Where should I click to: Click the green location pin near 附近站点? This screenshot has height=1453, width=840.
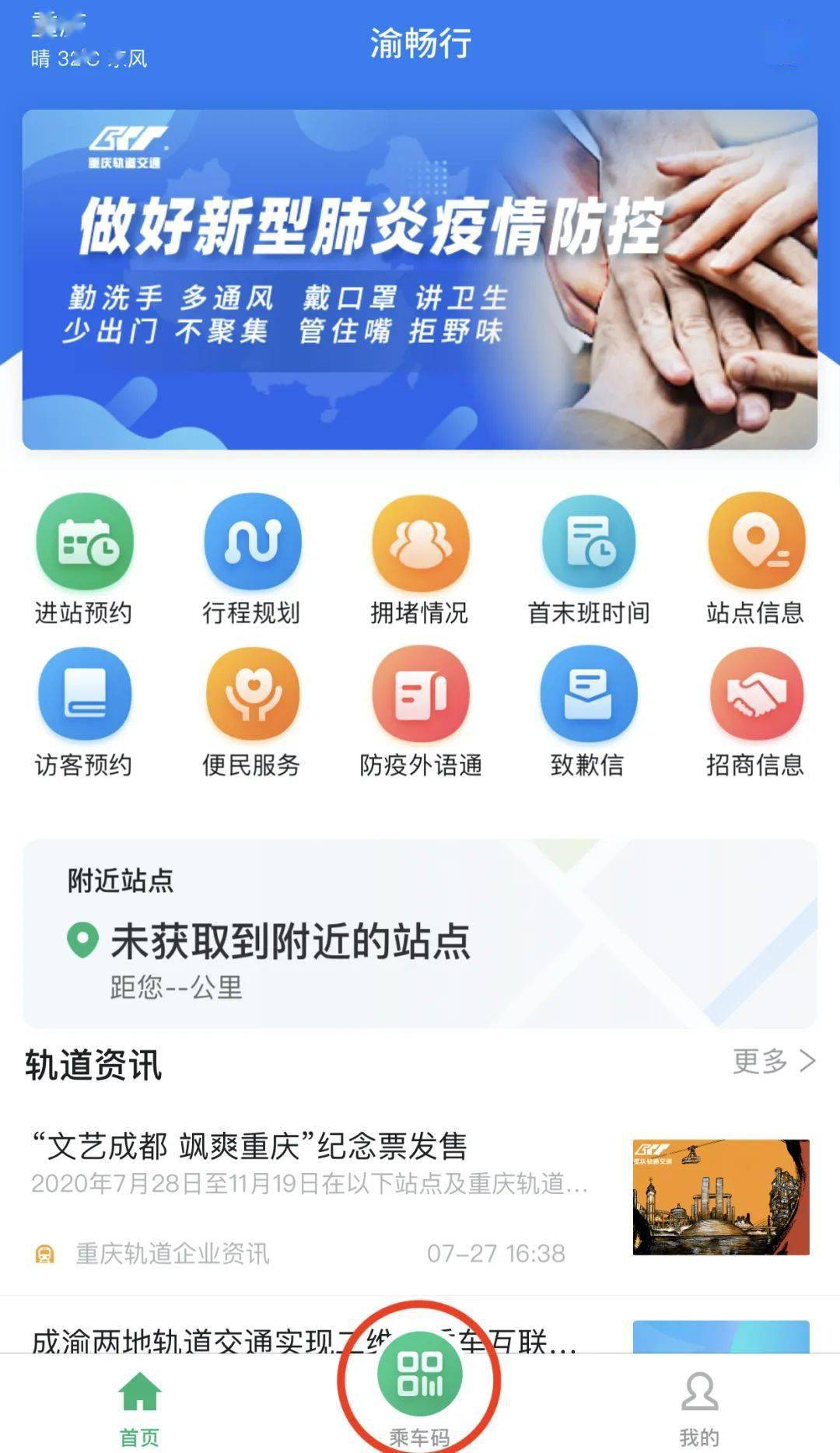(x=83, y=937)
